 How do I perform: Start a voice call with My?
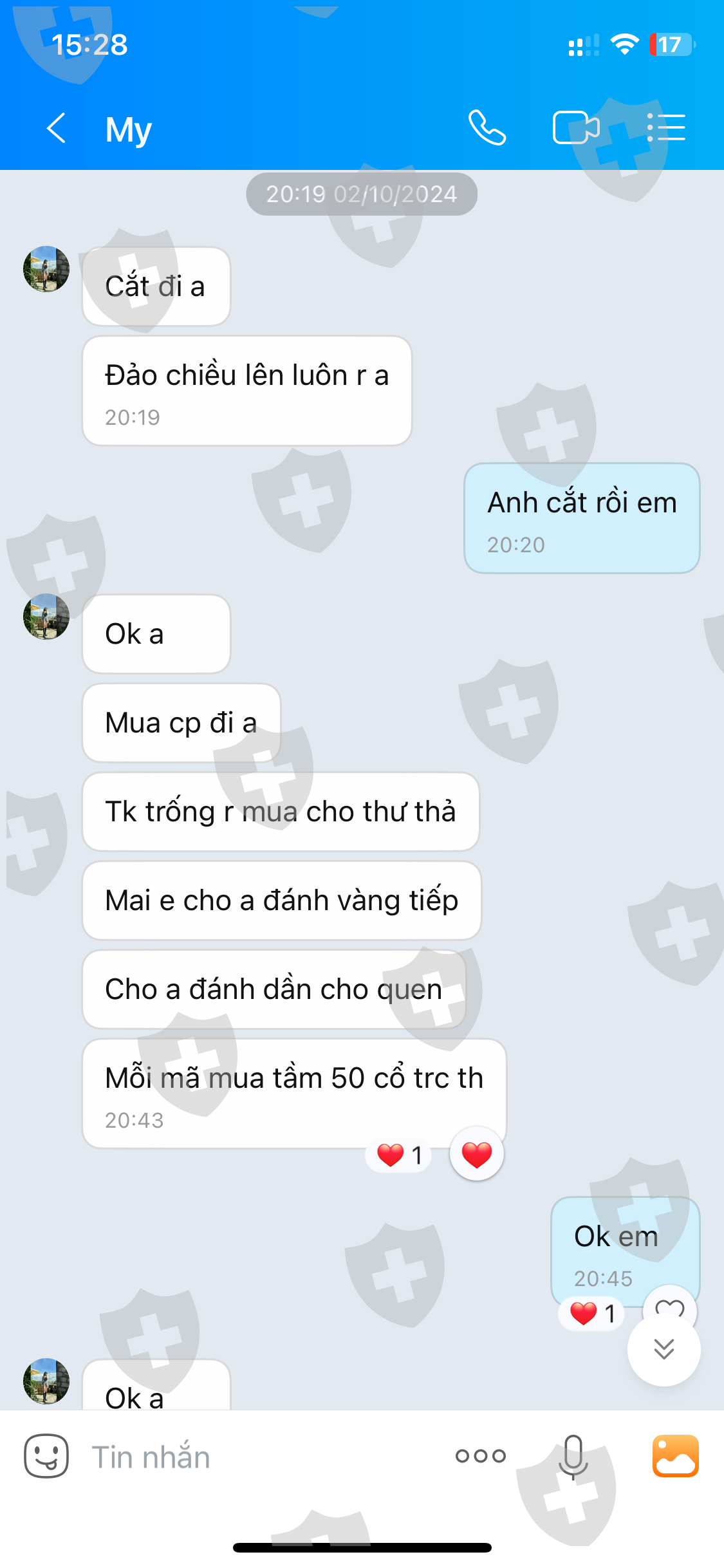pyautogui.click(x=487, y=128)
